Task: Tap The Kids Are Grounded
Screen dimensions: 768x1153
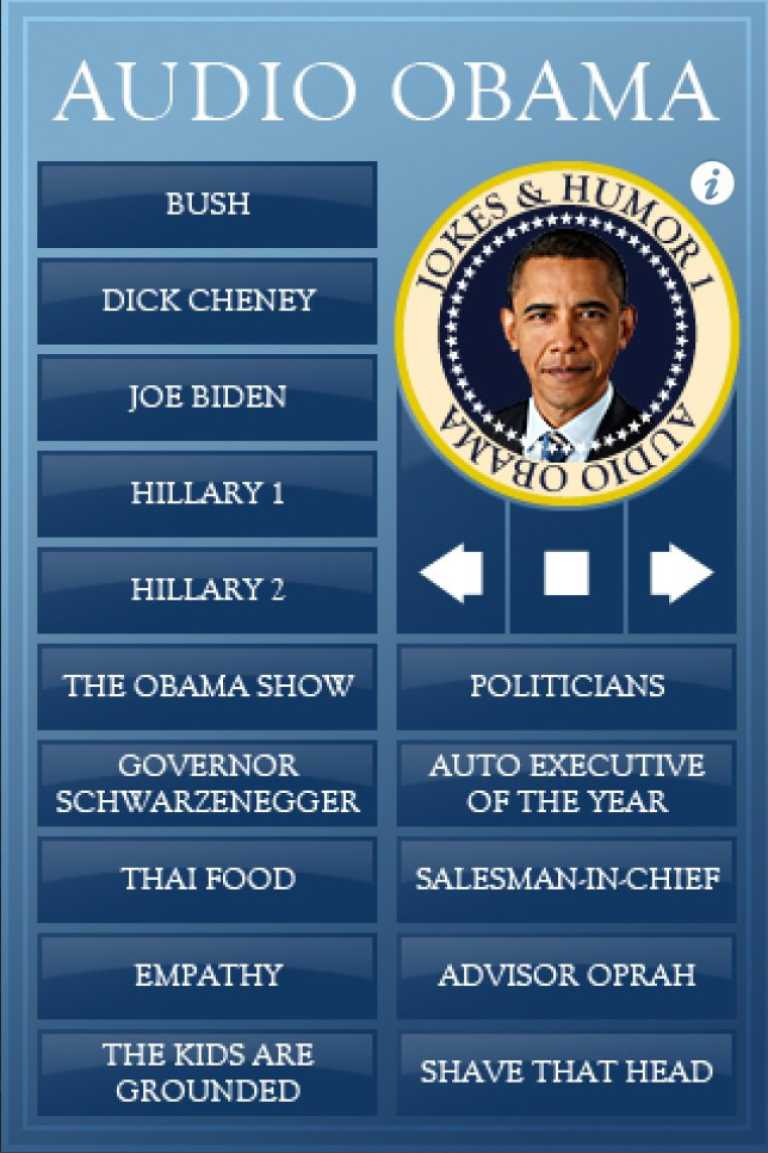Action: pyautogui.click(x=207, y=1072)
